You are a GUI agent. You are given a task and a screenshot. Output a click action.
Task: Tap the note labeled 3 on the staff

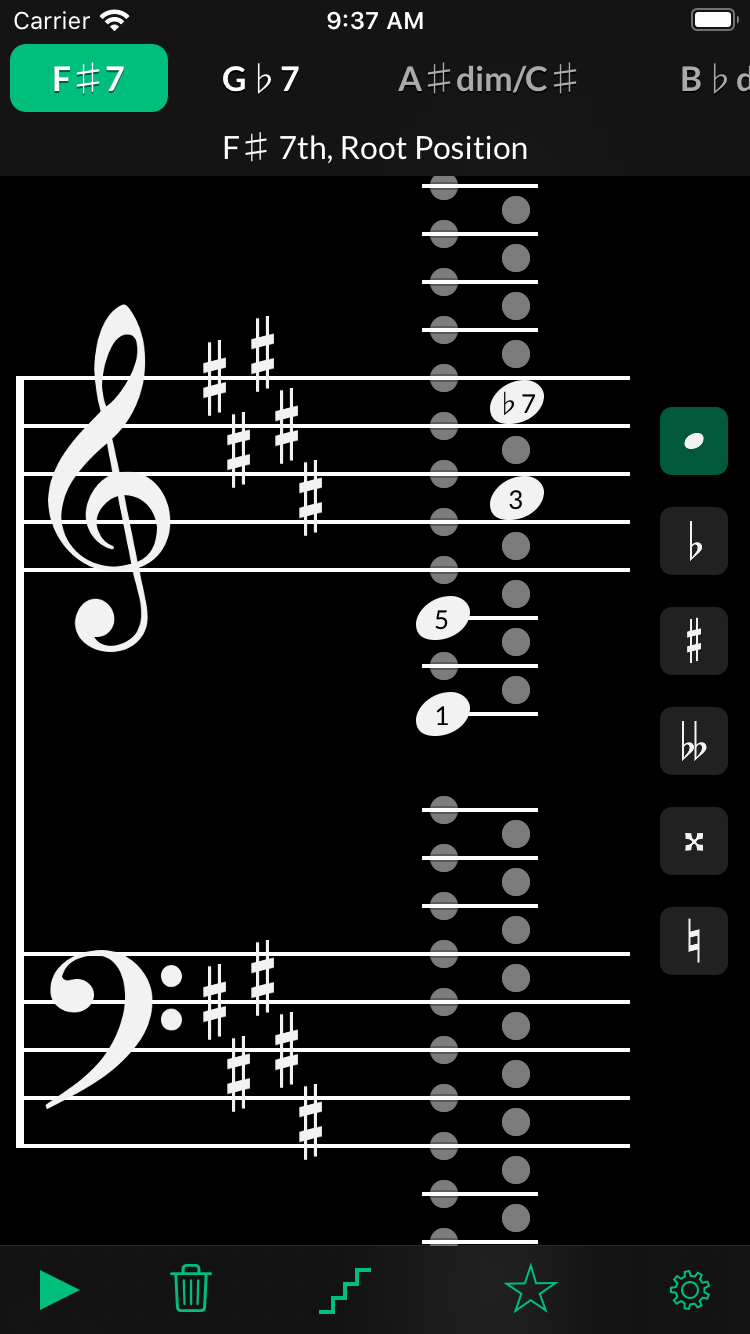pyautogui.click(x=517, y=499)
